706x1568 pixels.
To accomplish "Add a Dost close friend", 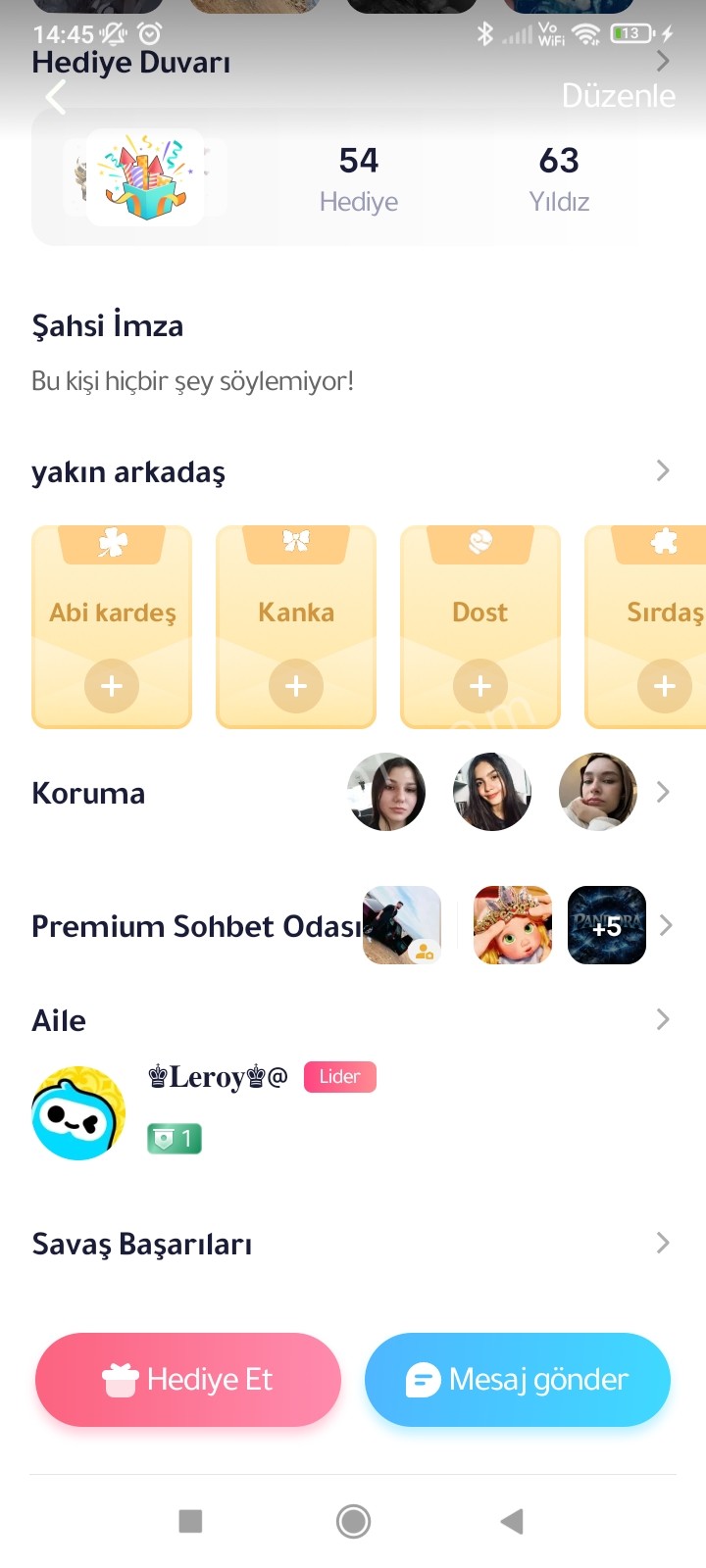I will (480, 685).
